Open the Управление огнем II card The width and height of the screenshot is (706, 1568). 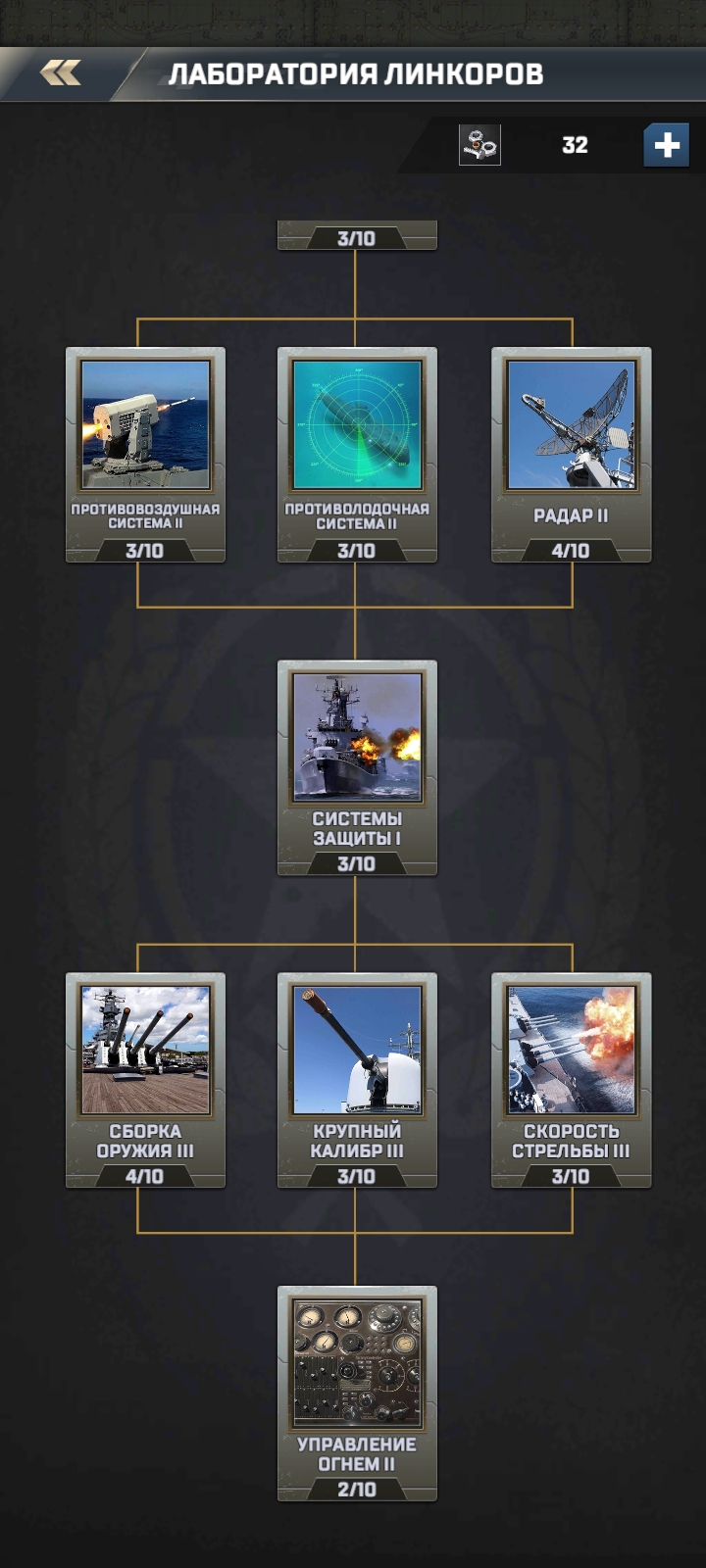pyautogui.click(x=357, y=1392)
